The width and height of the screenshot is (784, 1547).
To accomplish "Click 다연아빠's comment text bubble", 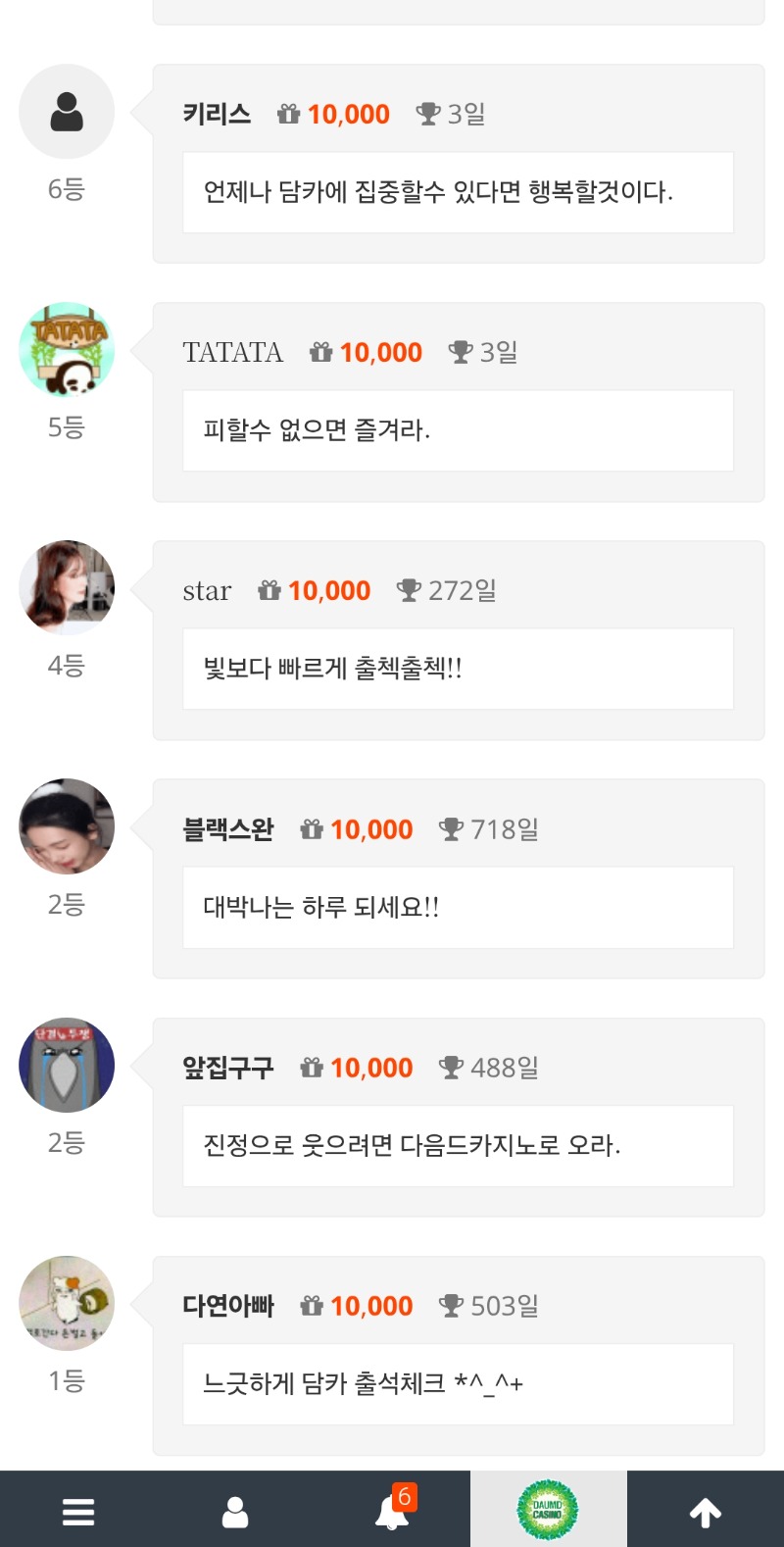I will tap(458, 1384).
